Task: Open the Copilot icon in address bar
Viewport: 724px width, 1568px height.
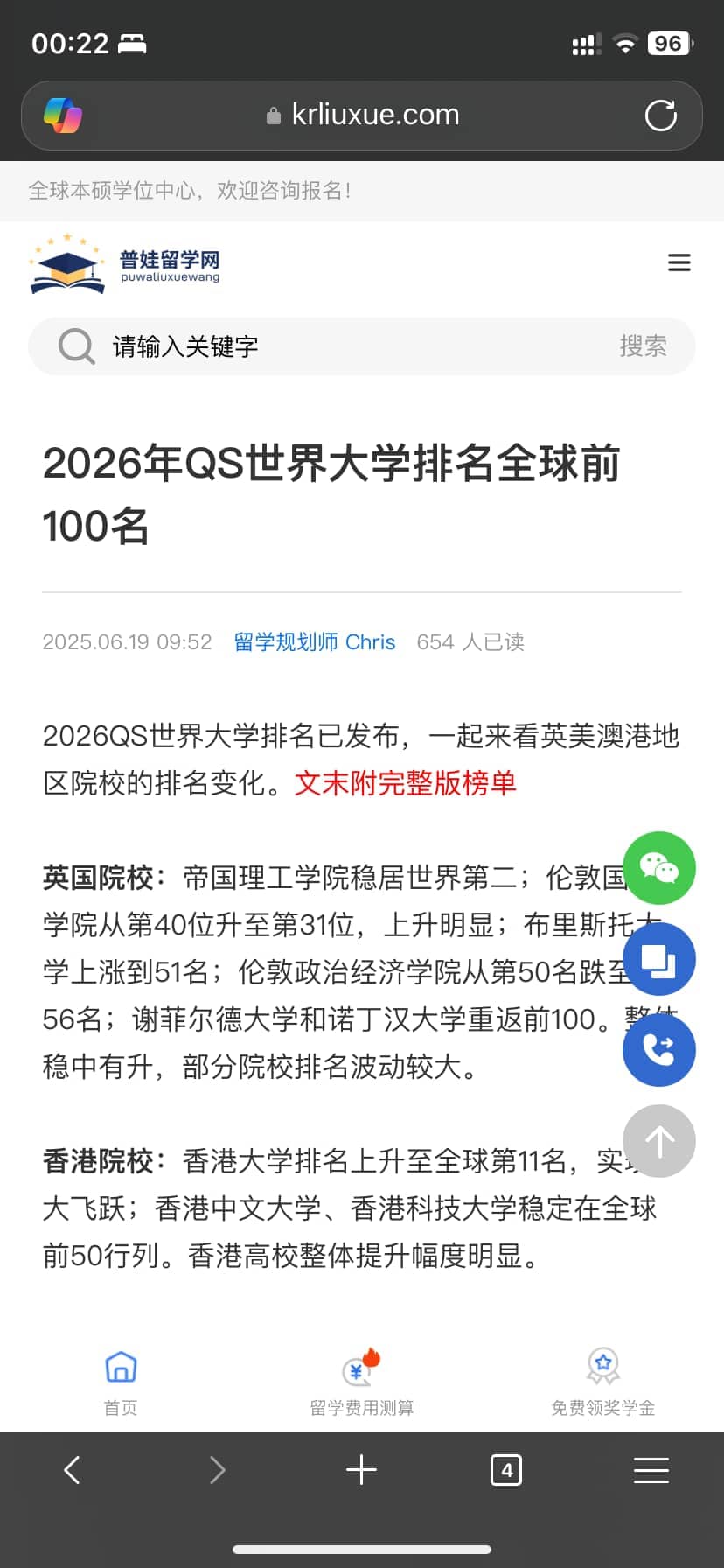Action: [x=63, y=115]
